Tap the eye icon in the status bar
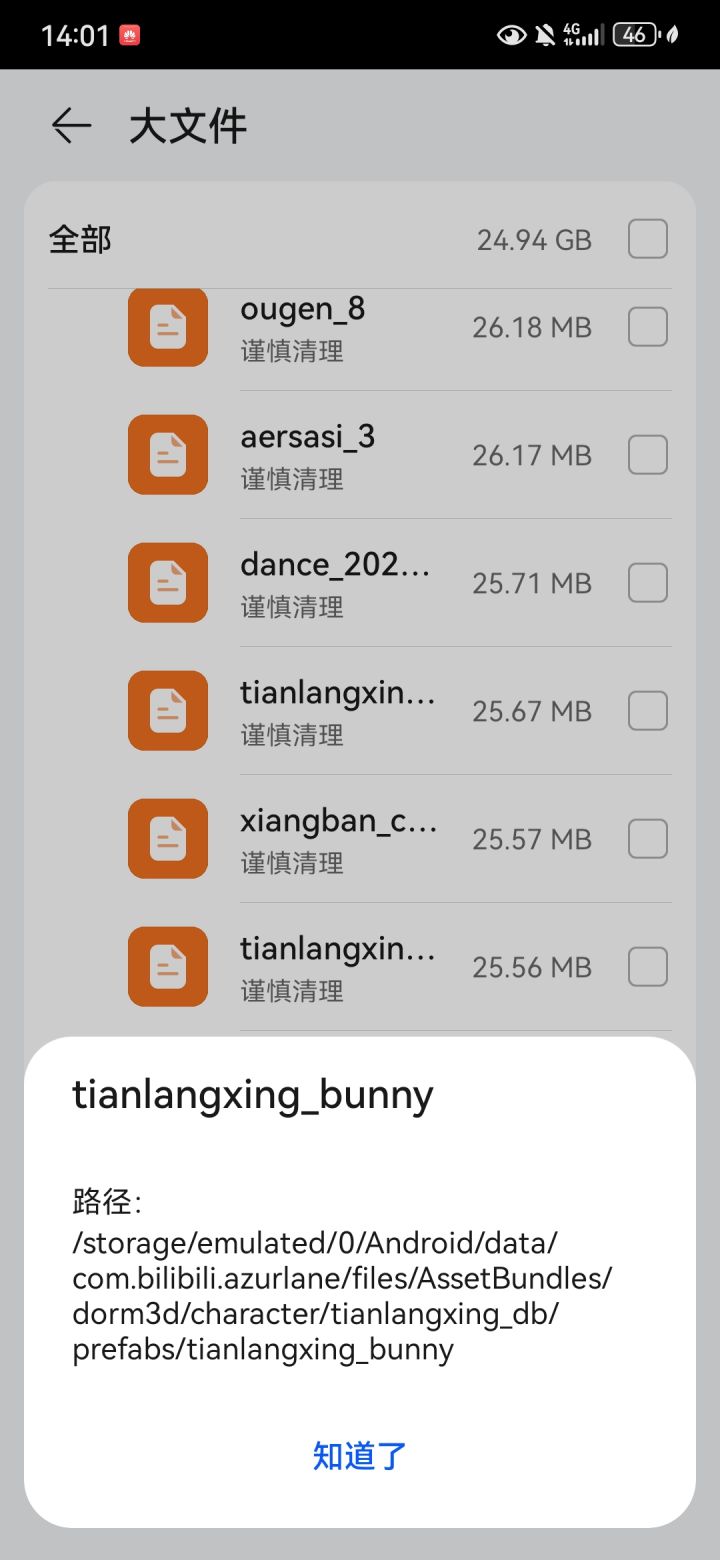This screenshot has width=720, height=1560. (511, 34)
